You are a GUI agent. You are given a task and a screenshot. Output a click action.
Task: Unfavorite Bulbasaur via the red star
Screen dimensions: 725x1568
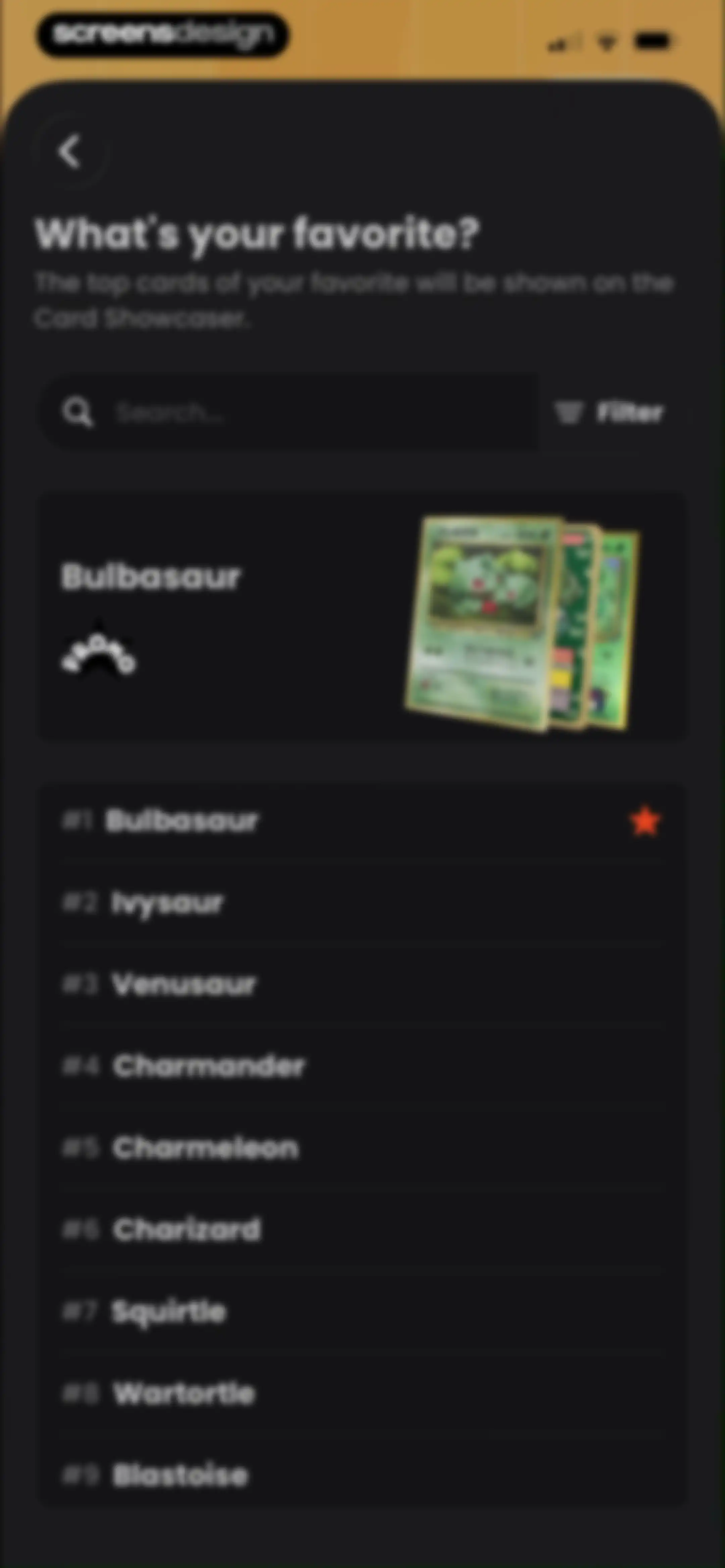click(x=645, y=821)
